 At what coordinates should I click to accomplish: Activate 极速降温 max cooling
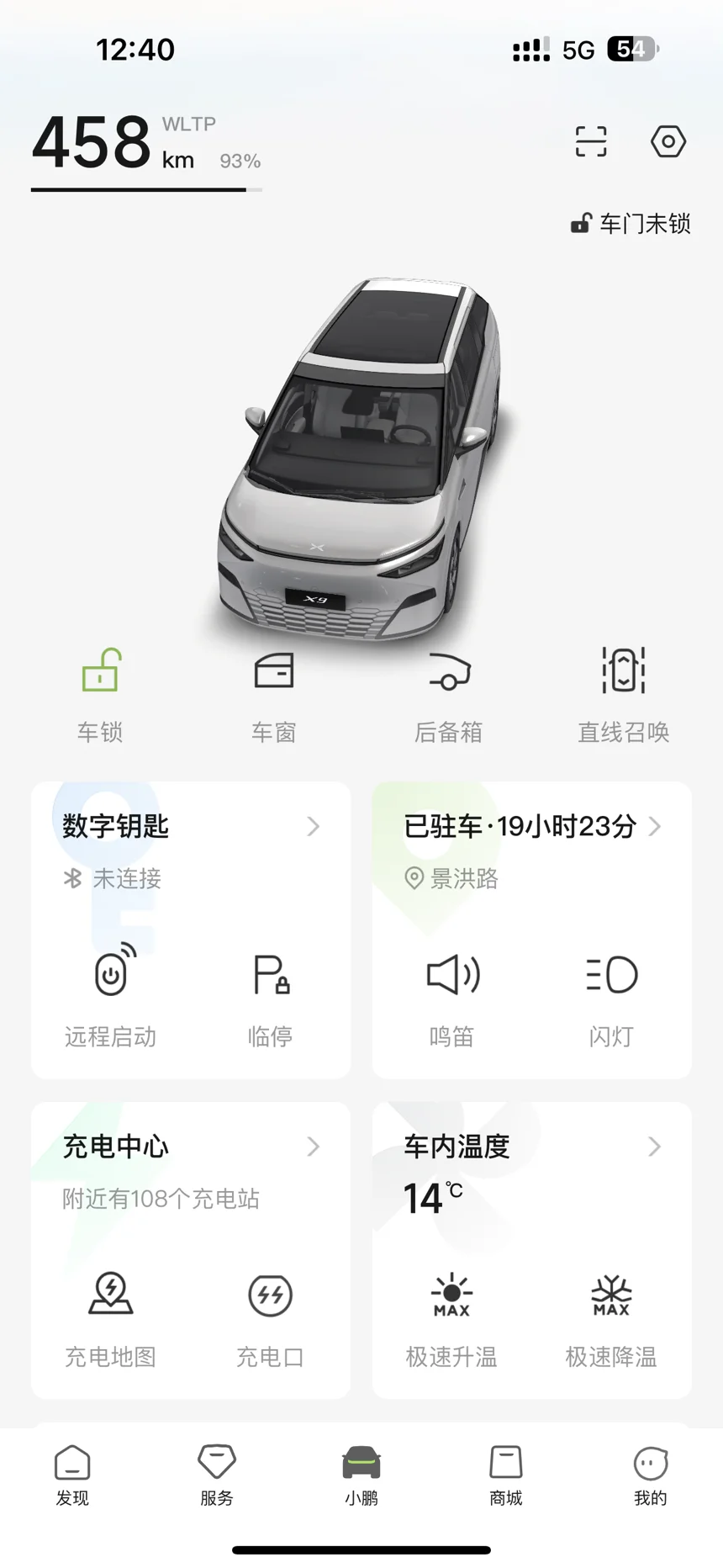(611, 1319)
